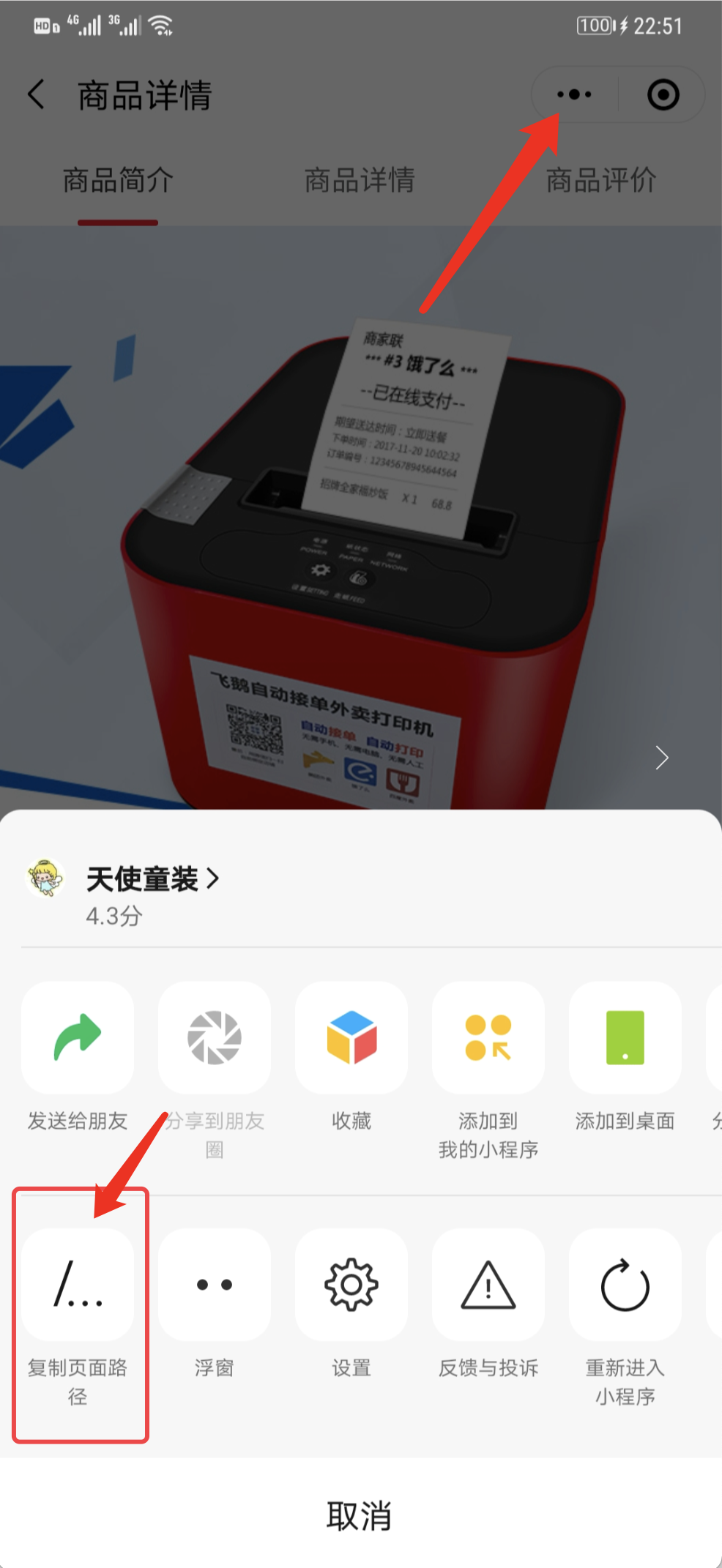This screenshot has width=722, height=1568.
Task: Tap 分享到朋友圈 to share to Moments
Action: [x=215, y=1038]
